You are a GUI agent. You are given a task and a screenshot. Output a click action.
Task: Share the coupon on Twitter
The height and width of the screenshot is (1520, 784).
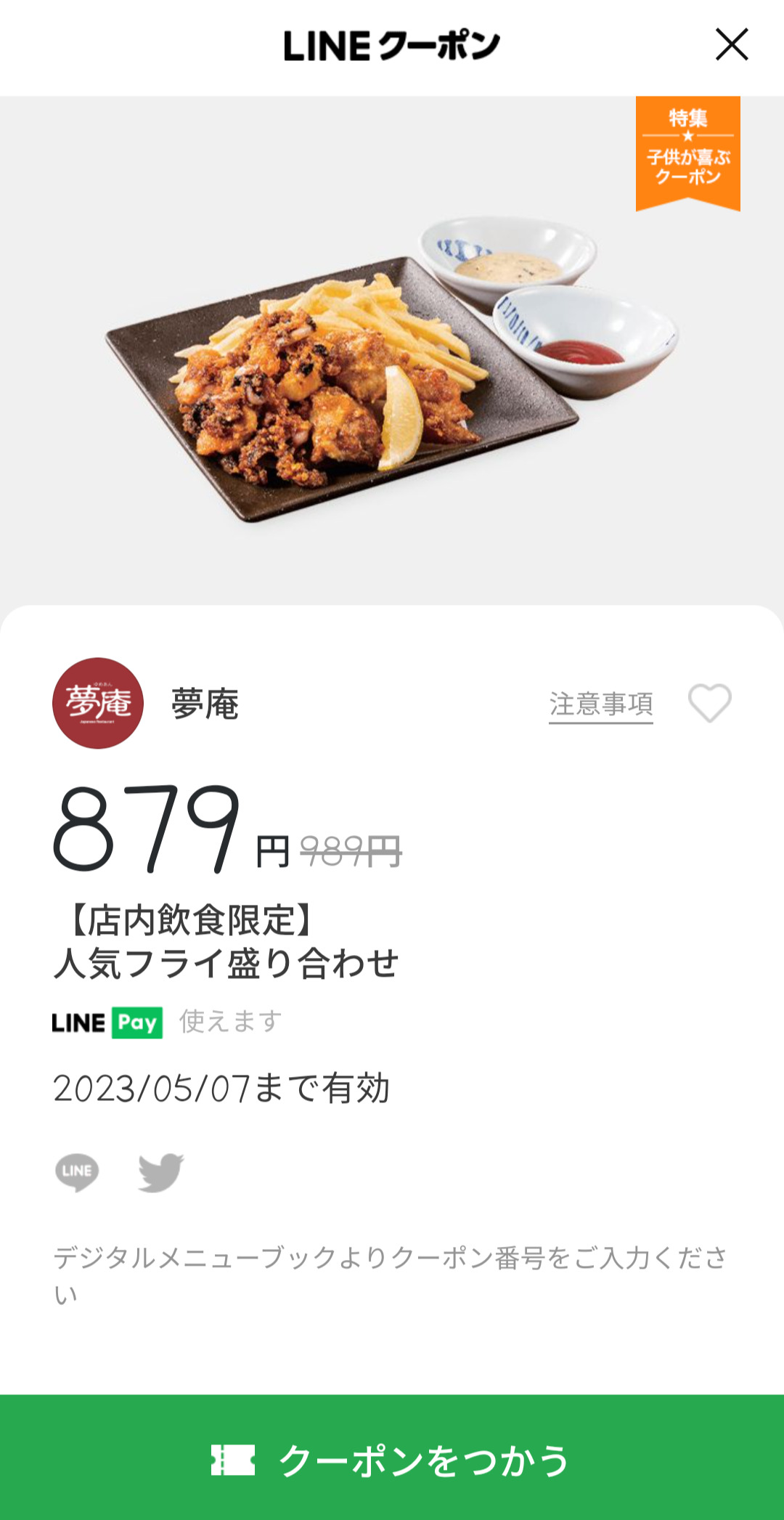point(160,1171)
